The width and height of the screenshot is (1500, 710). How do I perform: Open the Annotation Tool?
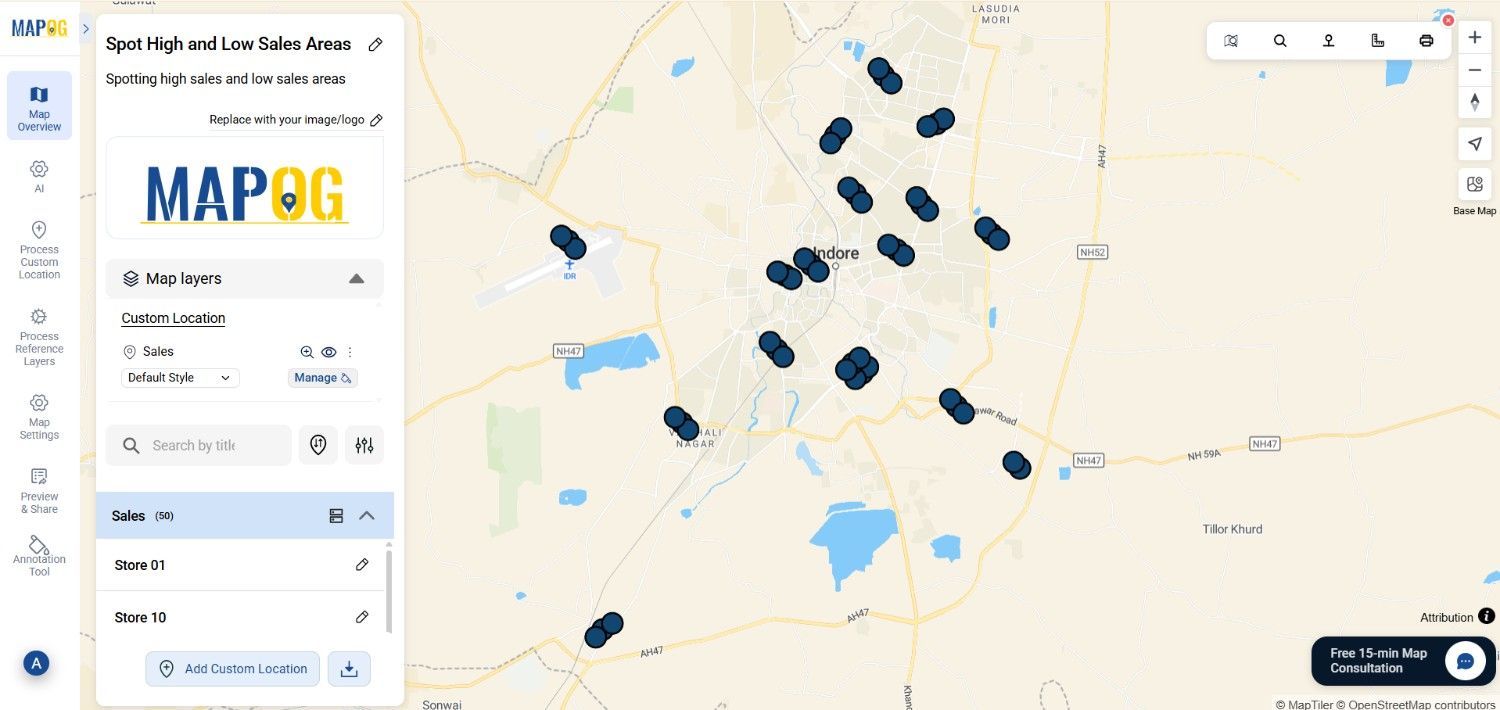(x=39, y=556)
